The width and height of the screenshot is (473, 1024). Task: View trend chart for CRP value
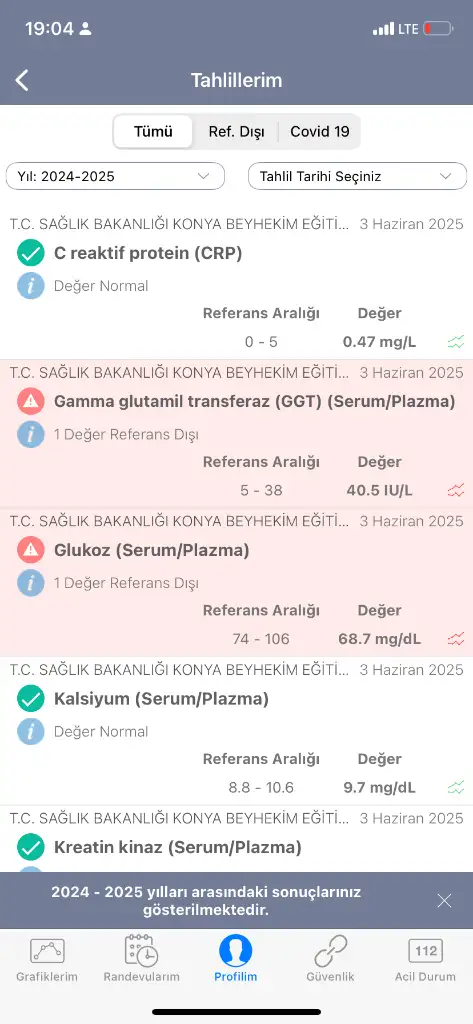click(x=456, y=342)
